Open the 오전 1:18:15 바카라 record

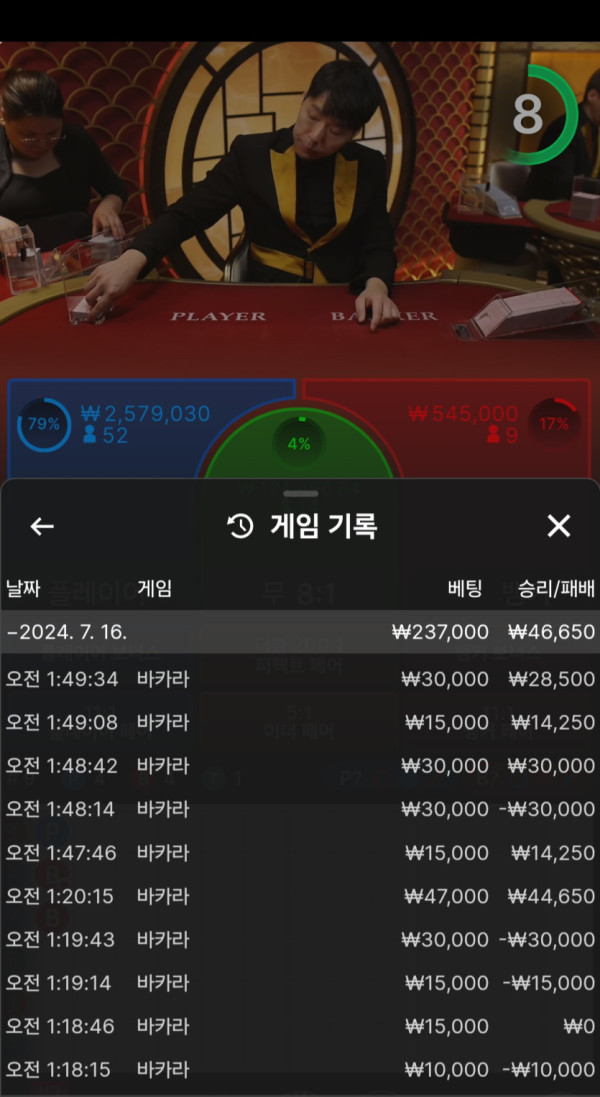click(300, 1070)
